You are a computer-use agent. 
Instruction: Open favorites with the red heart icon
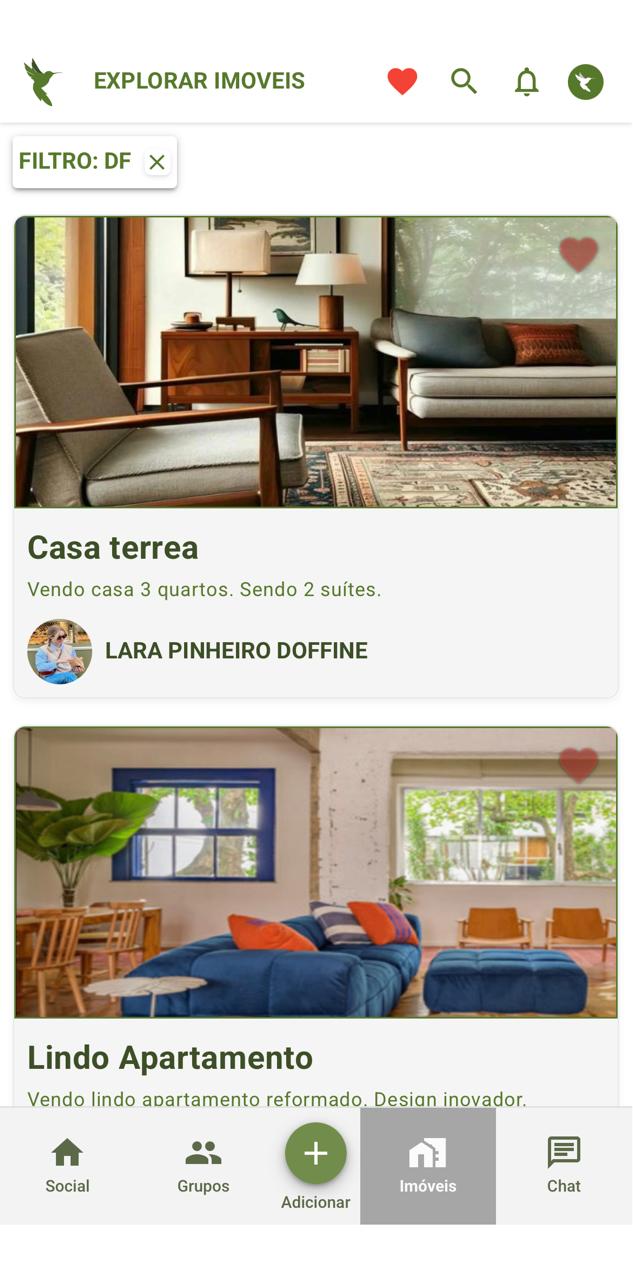pyautogui.click(x=402, y=81)
